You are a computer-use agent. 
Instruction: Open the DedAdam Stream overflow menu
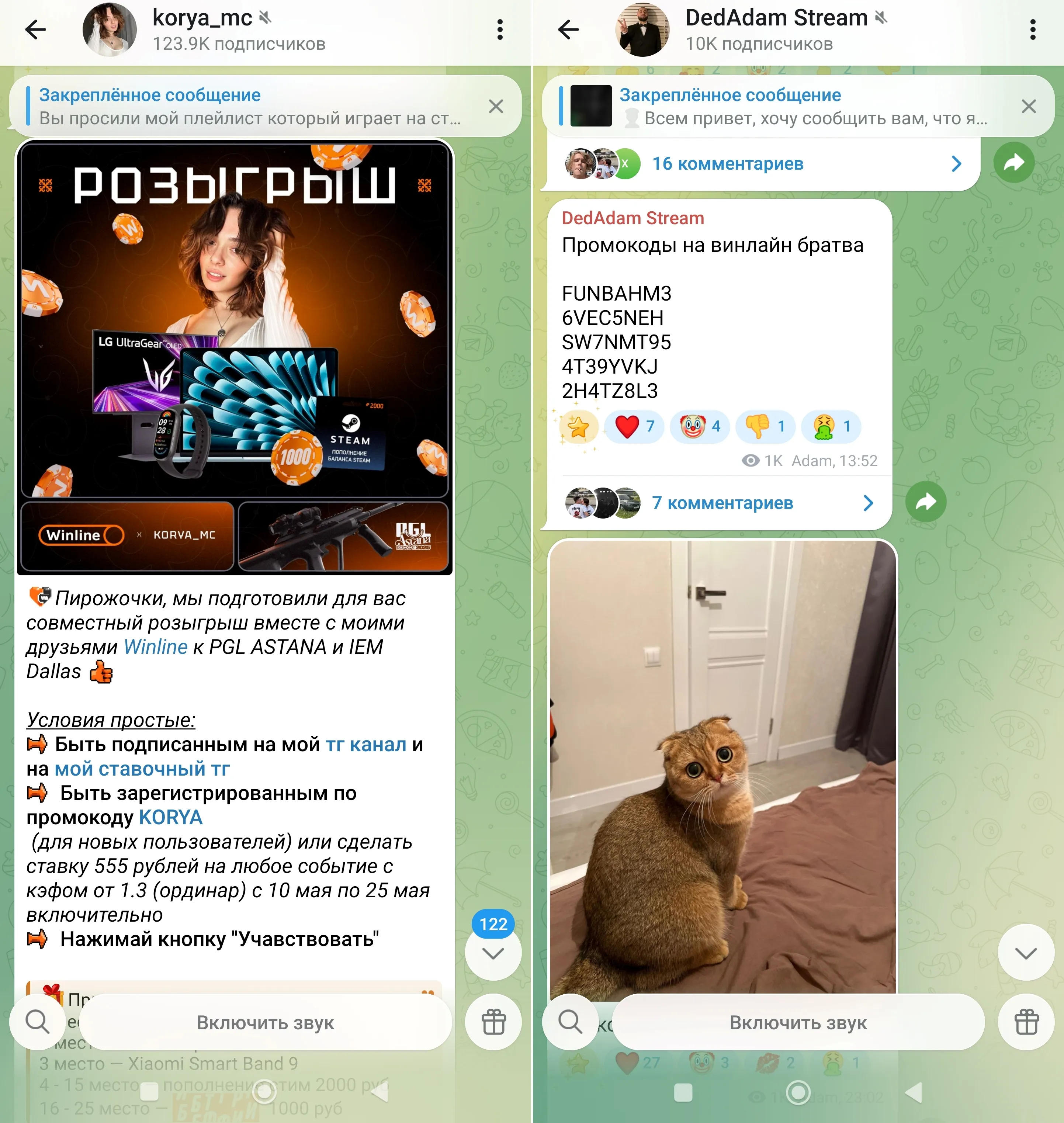point(1032,30)
